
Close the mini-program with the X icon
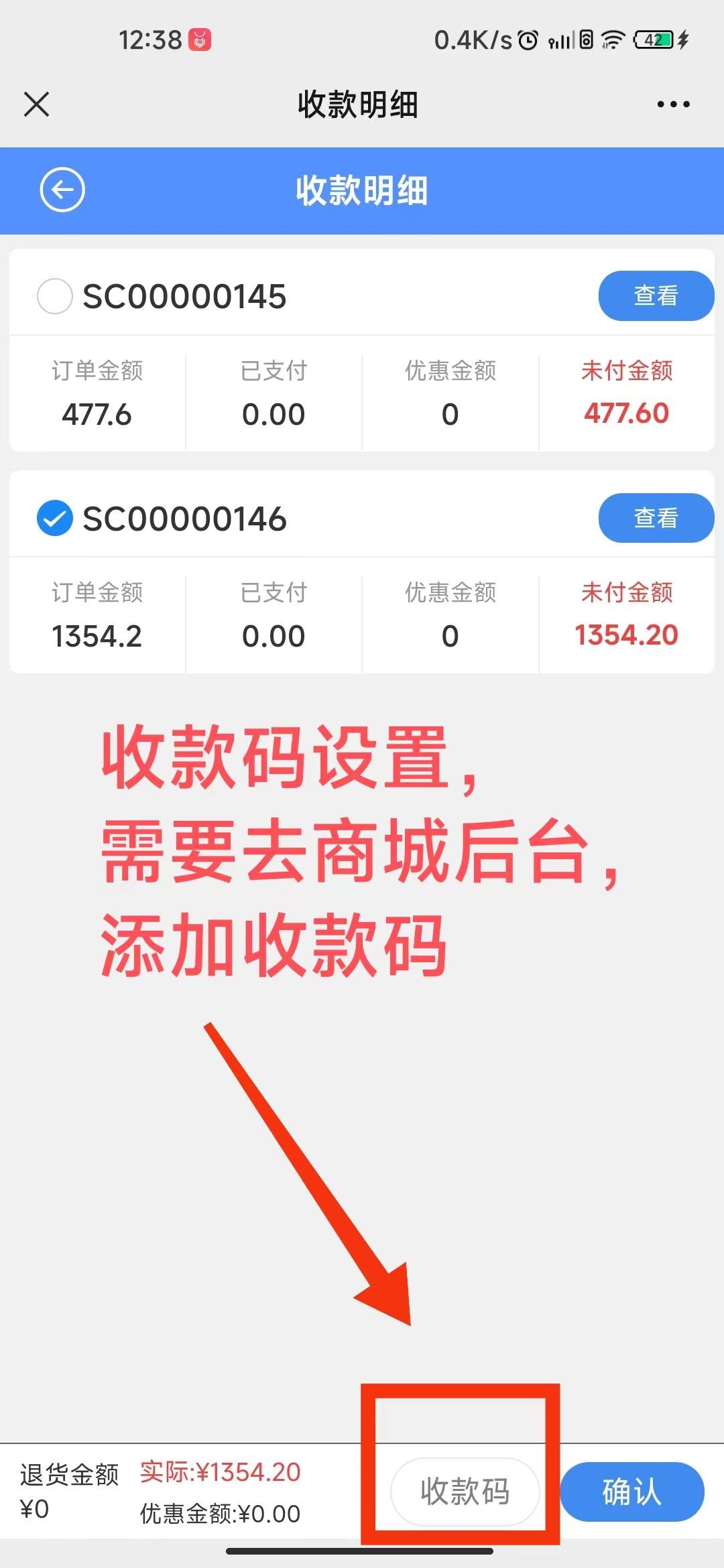[36, 105]
